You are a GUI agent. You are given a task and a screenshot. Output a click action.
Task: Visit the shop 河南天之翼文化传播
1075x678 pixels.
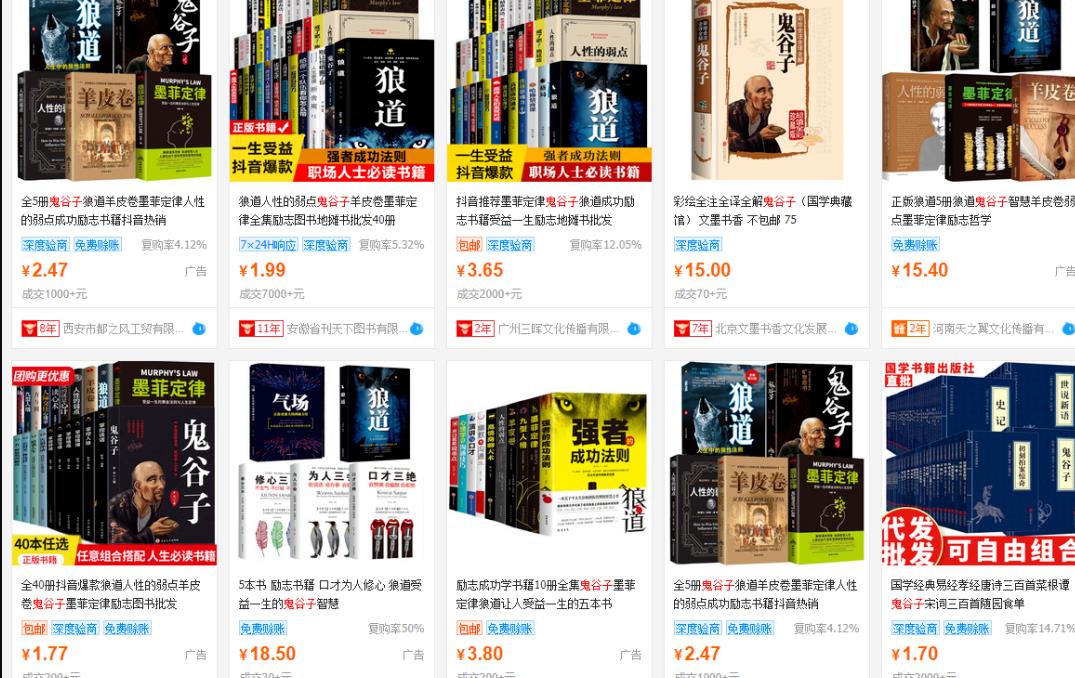click(993, 329)
